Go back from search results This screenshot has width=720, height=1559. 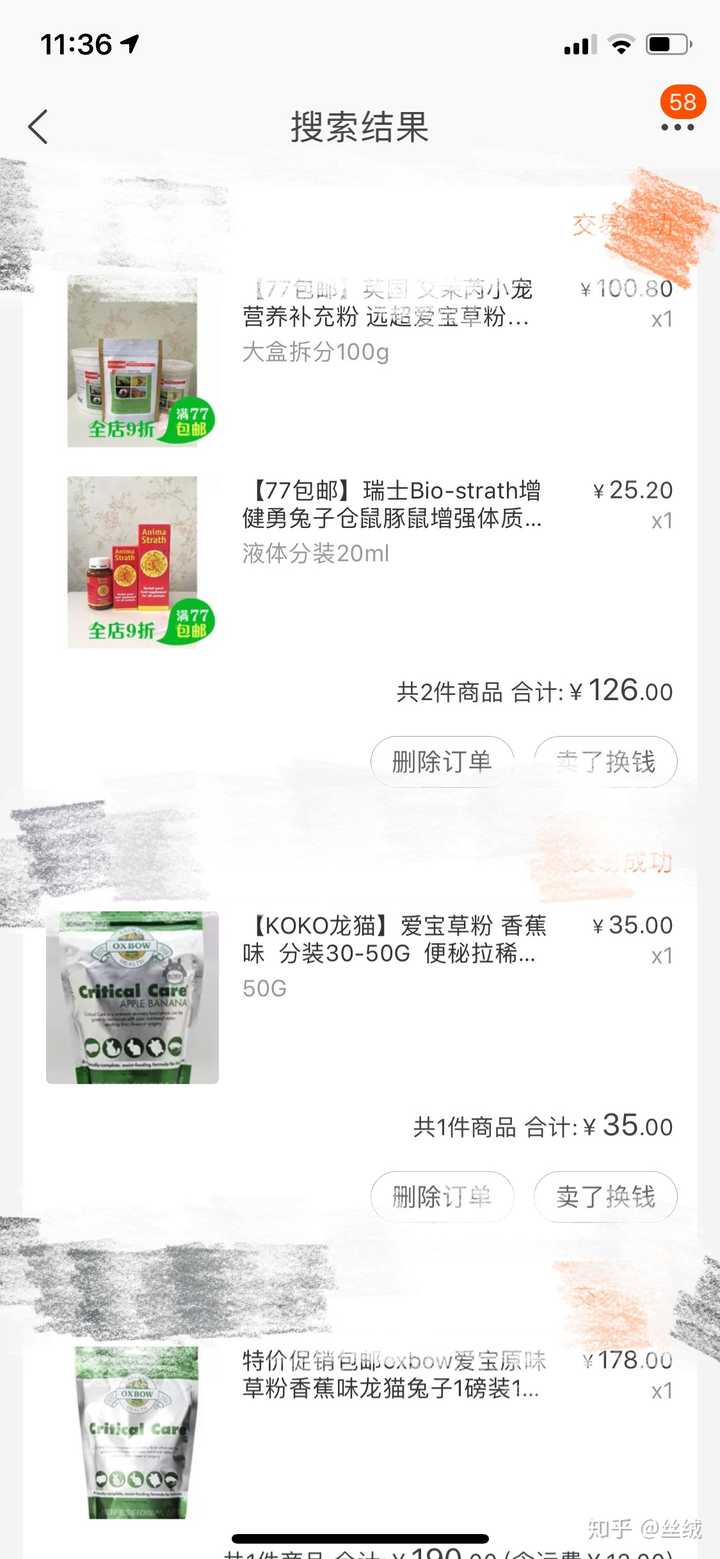pos(38,127)
